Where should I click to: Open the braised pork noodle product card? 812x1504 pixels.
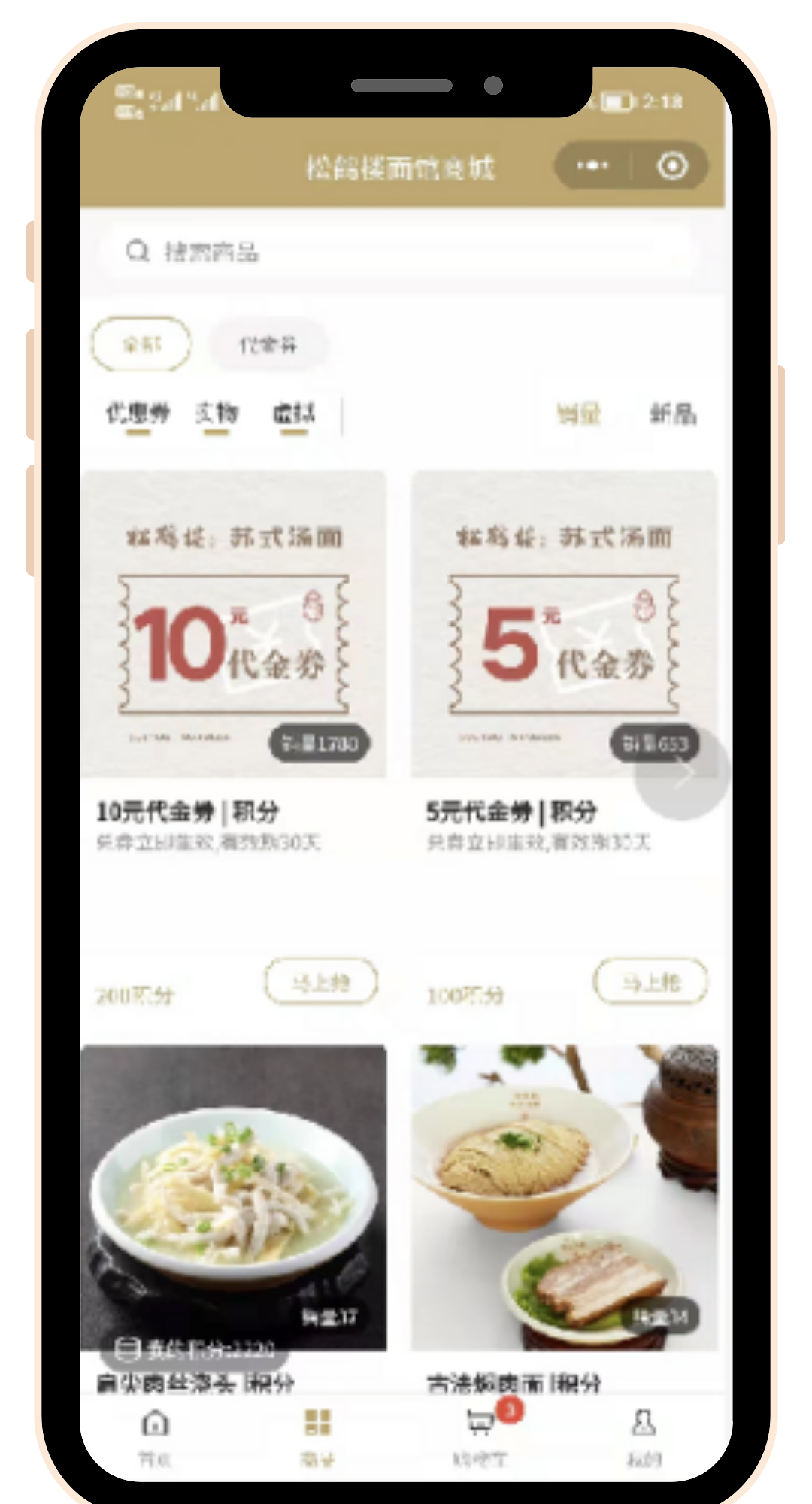click(x=564, y=1196)
